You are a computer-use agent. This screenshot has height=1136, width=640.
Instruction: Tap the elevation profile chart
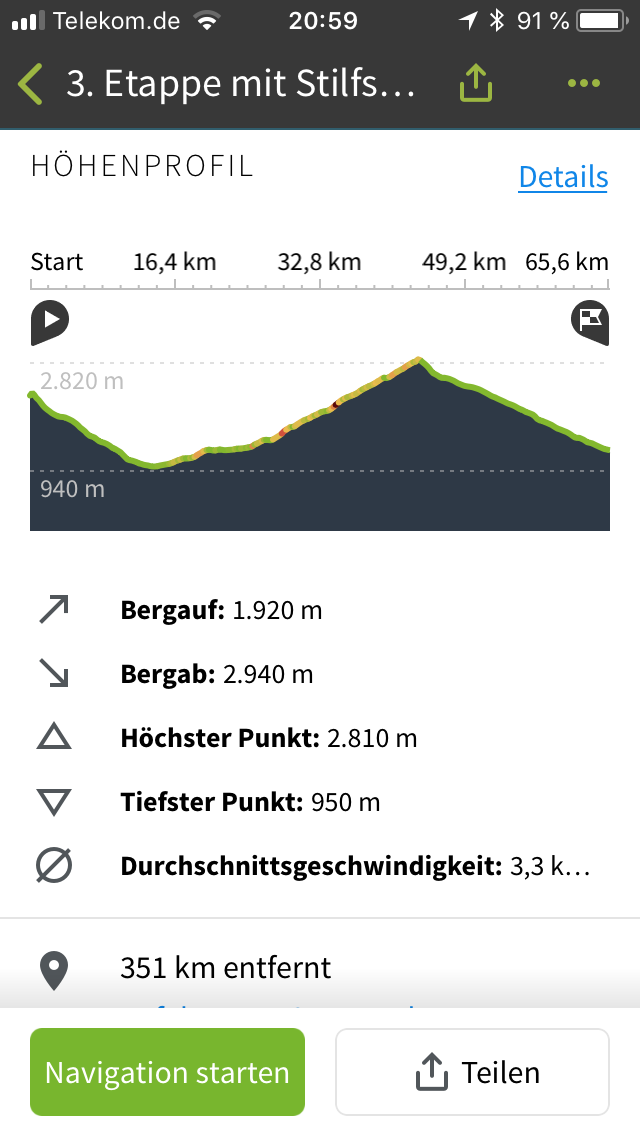(x=320, y=443)
